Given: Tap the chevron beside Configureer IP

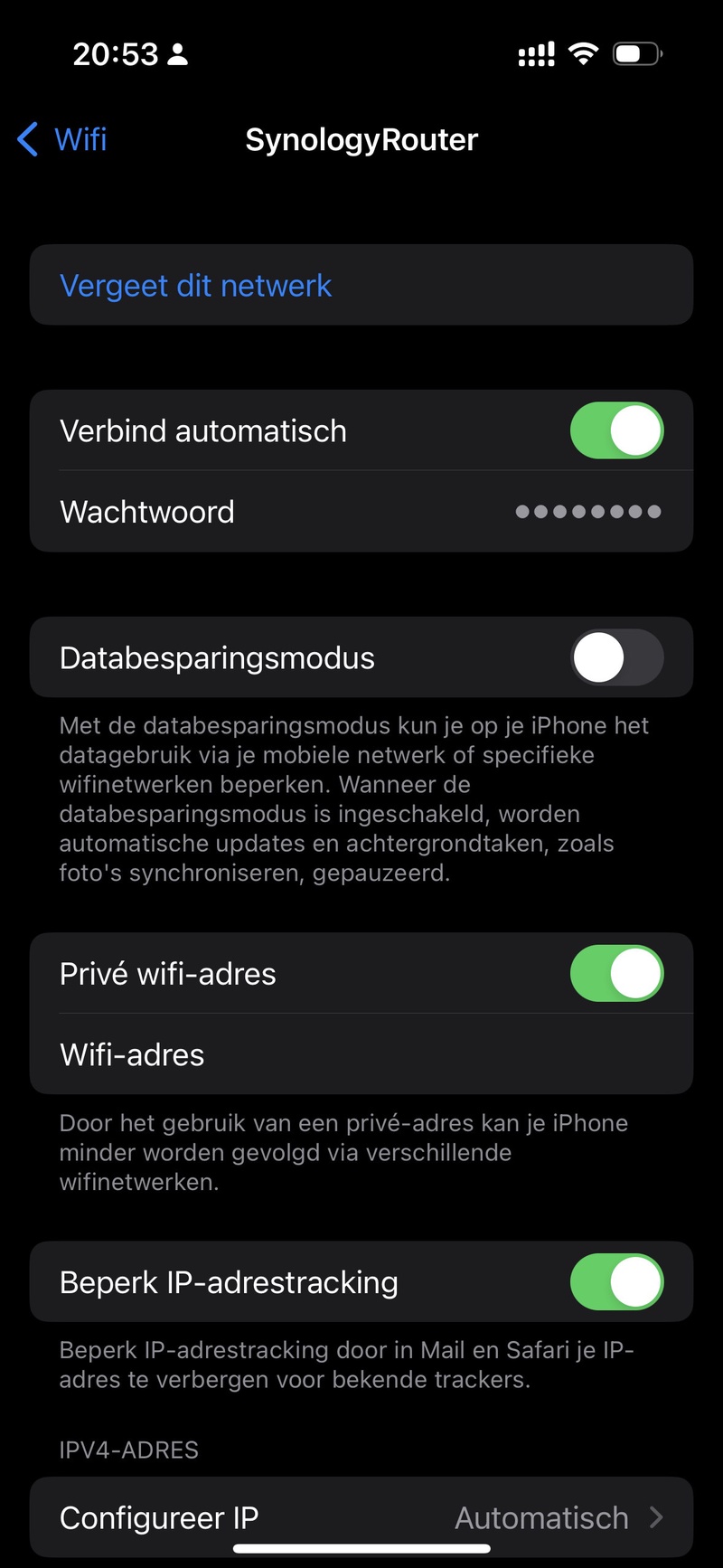Looking at the screenshot, I should click(659, 1517).
